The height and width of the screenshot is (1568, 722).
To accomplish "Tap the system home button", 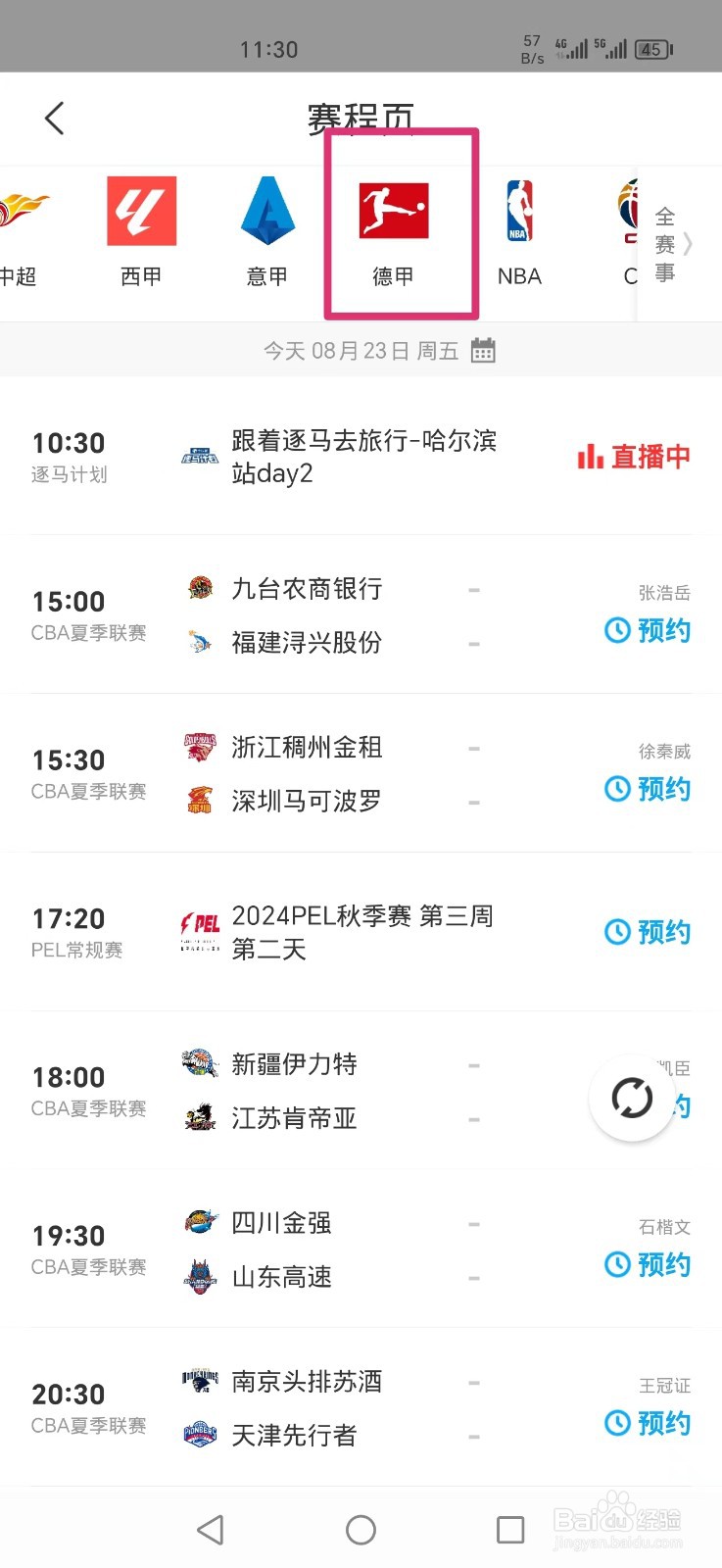I will coord(361,1530).
